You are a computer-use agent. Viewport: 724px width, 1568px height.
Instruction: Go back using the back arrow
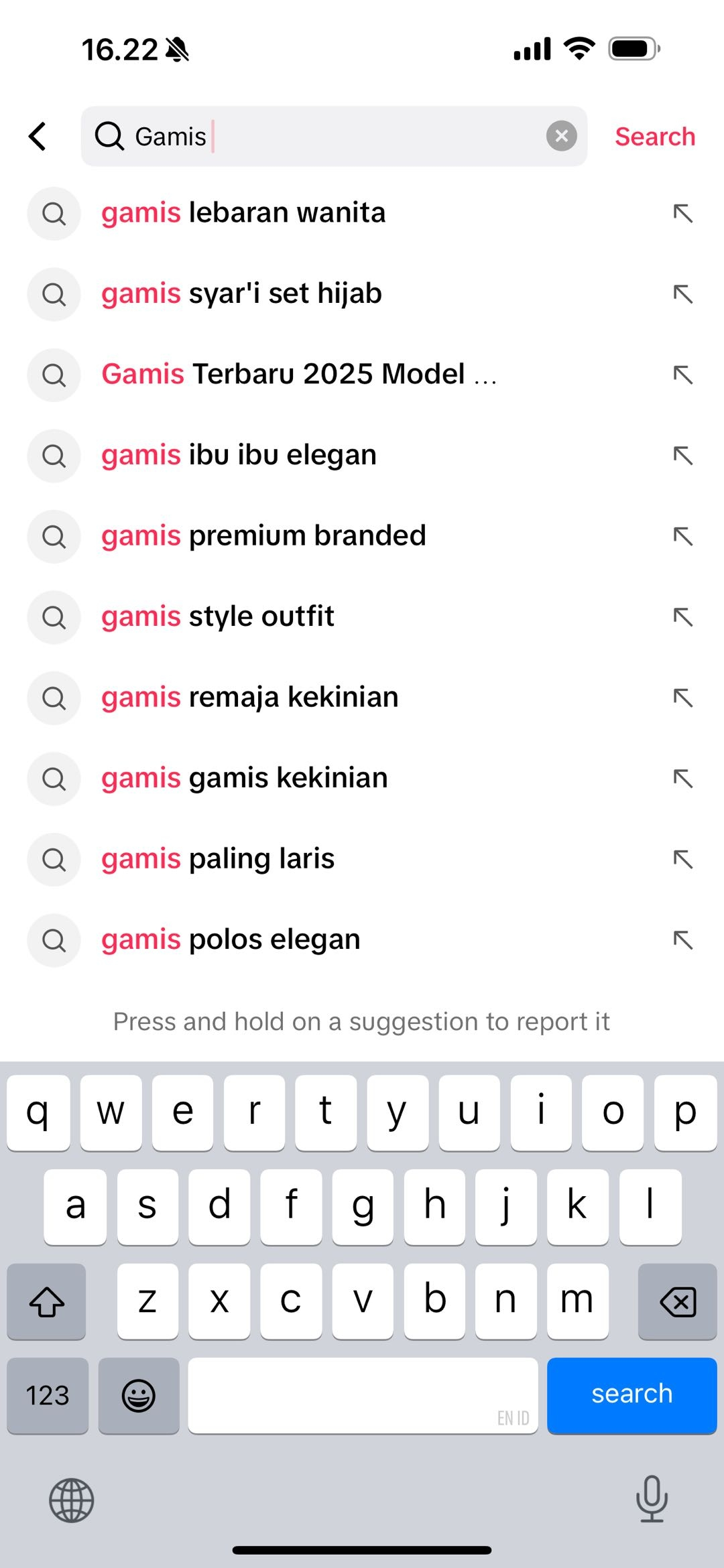38,137
